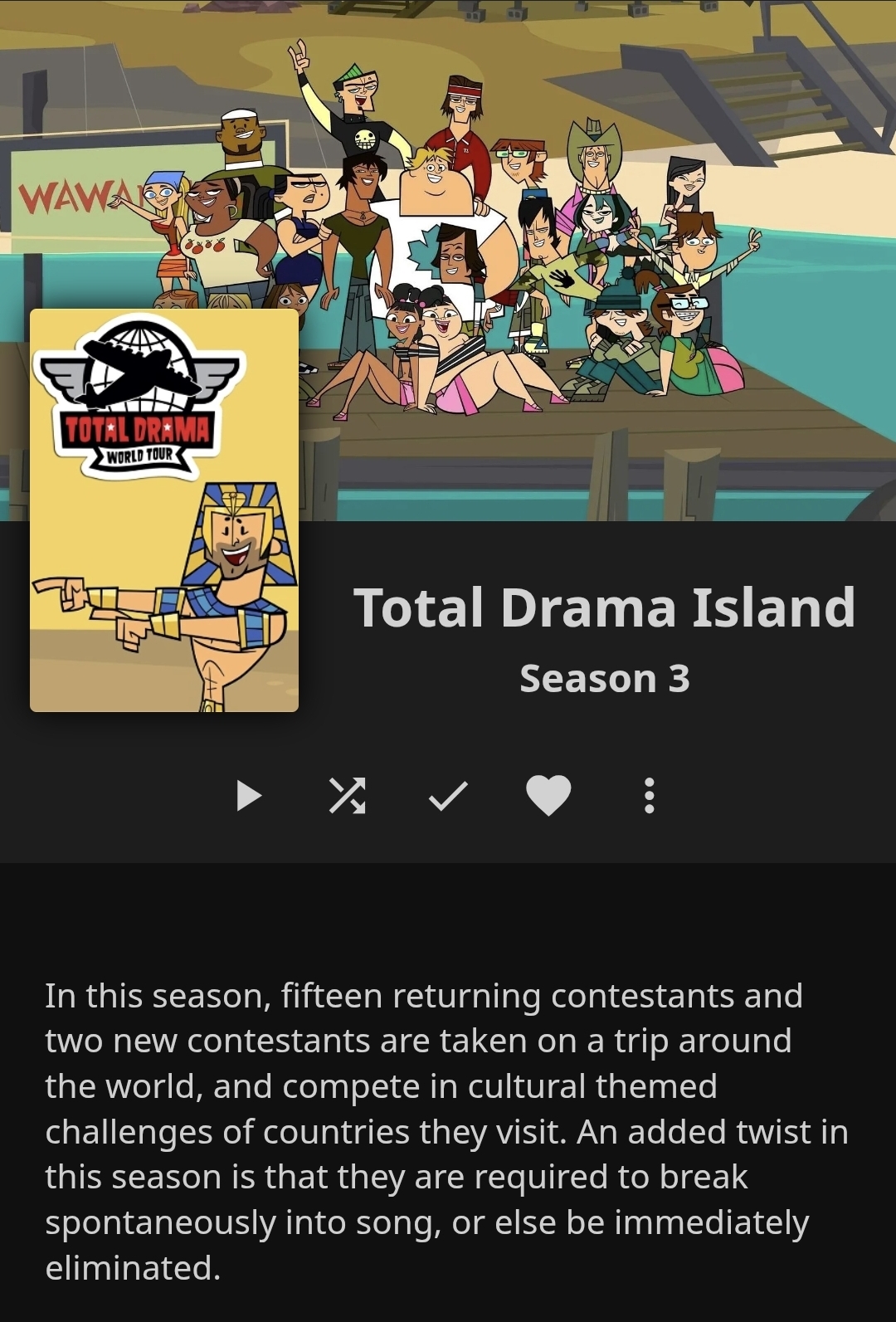Open the three-dot overflow menu
Image resolution: width=896 pixels, height=1322 pixels.
[x=650, y=796]
